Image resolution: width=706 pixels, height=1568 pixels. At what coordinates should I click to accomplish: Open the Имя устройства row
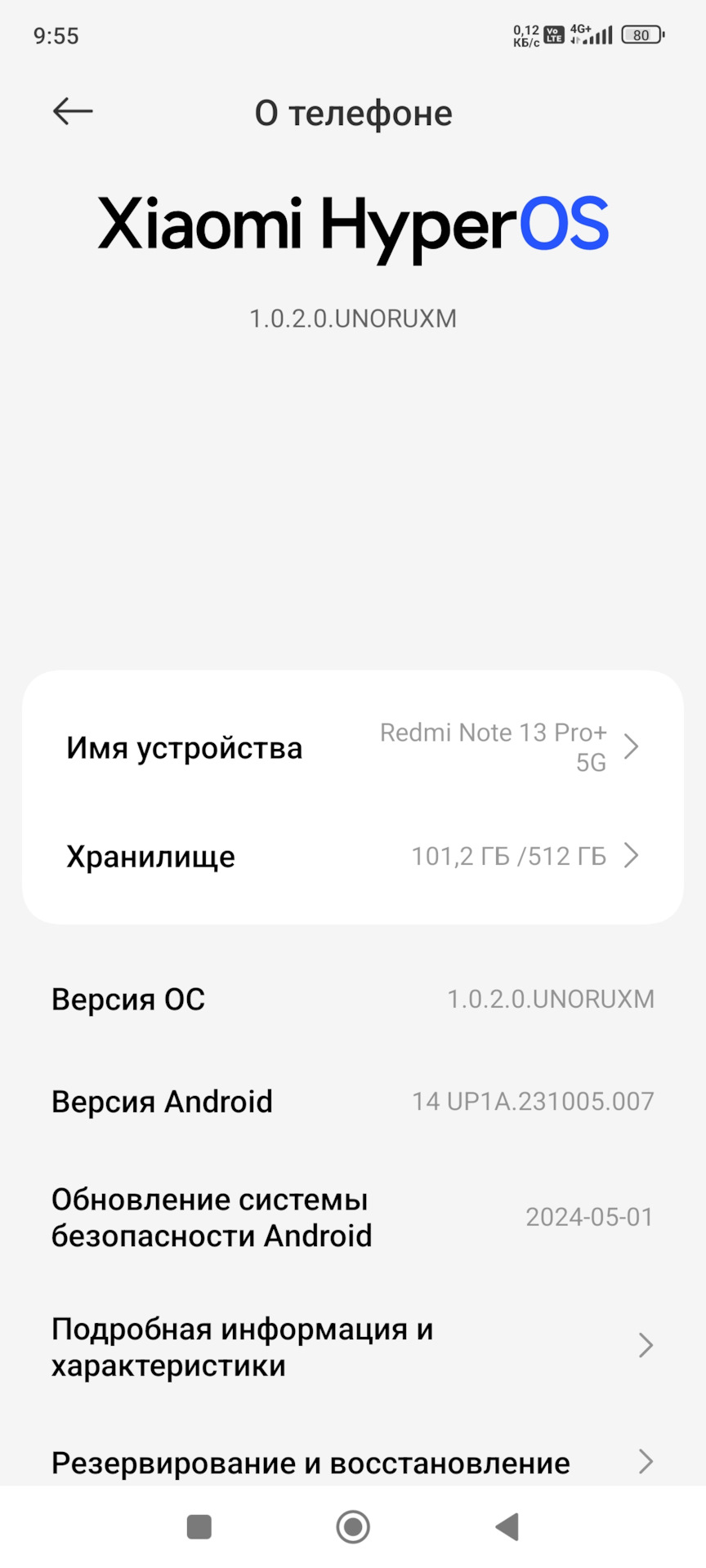coord(353,747)
